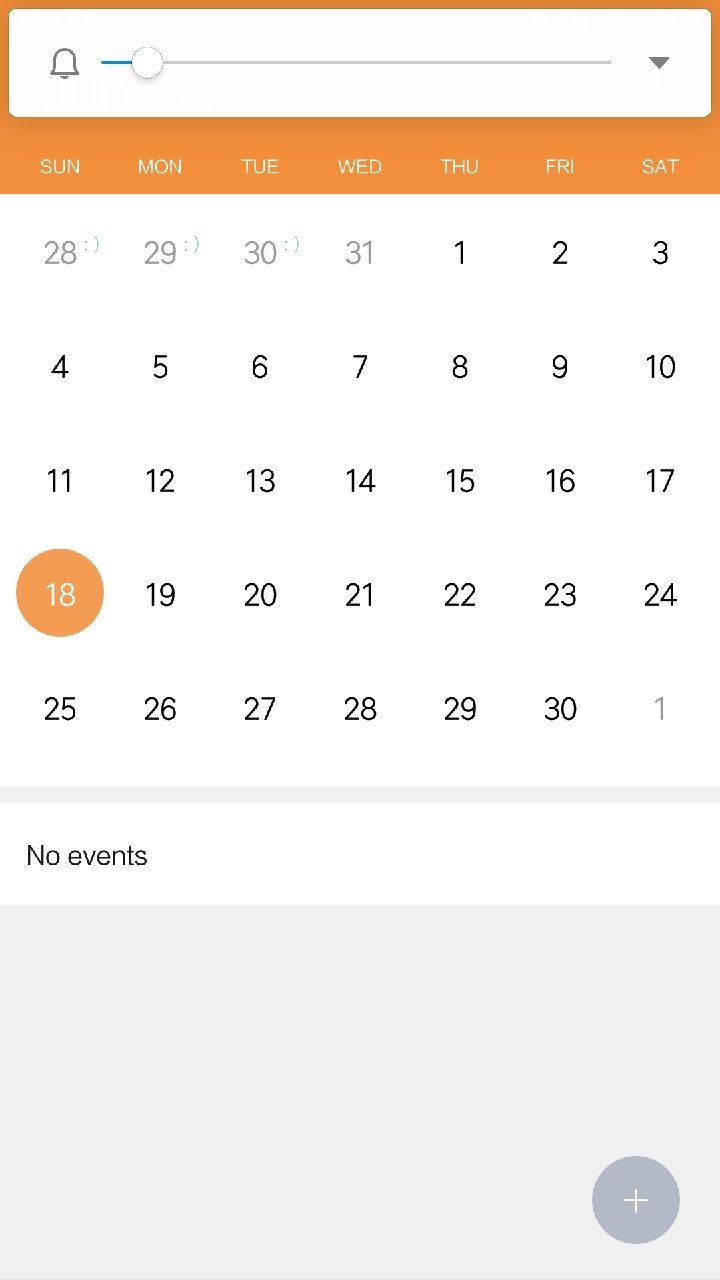The height and width of the screenshot is (1280, 720).
Task: Add a new event with plus button
Action: coord(635,1200)
